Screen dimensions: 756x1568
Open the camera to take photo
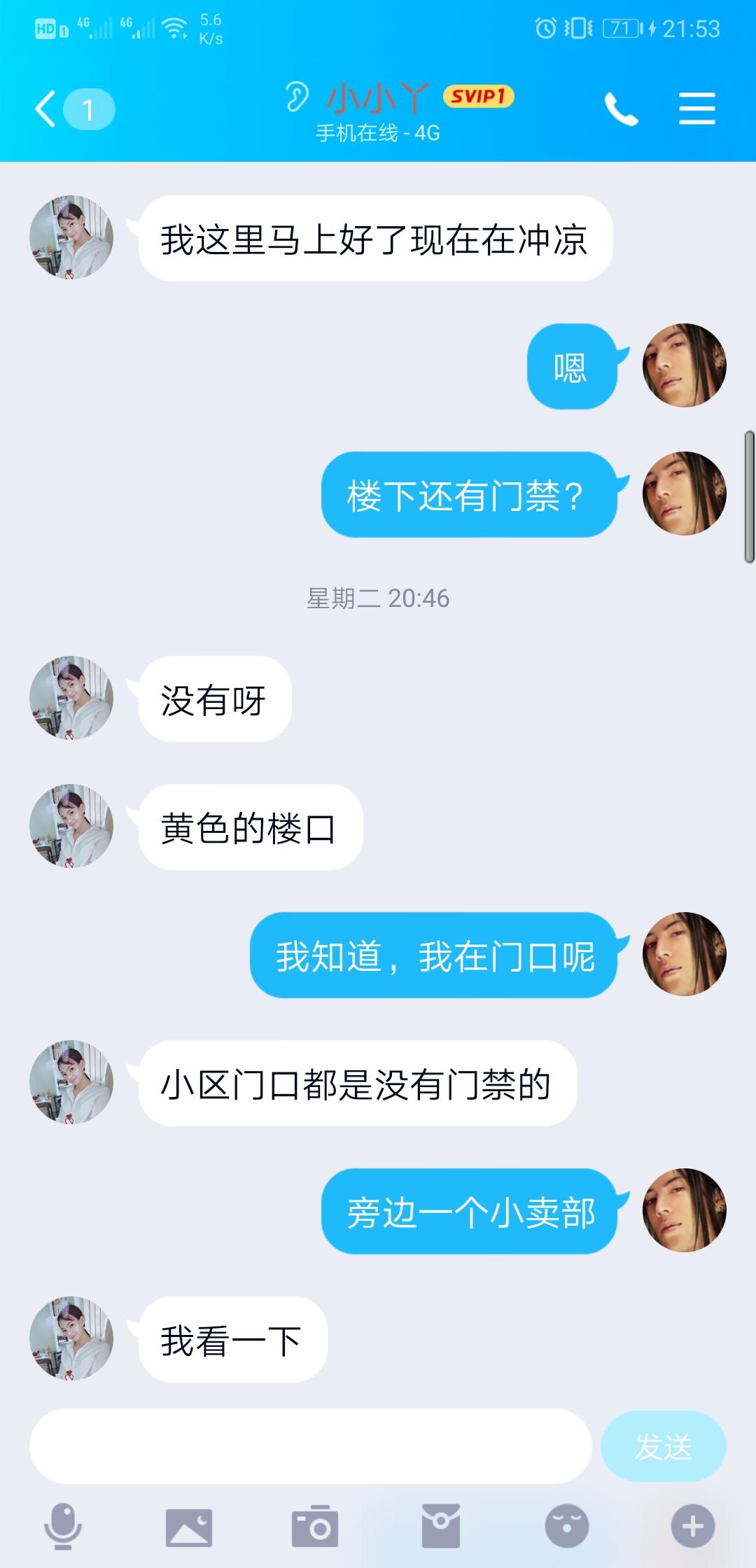click(315, 1527)
